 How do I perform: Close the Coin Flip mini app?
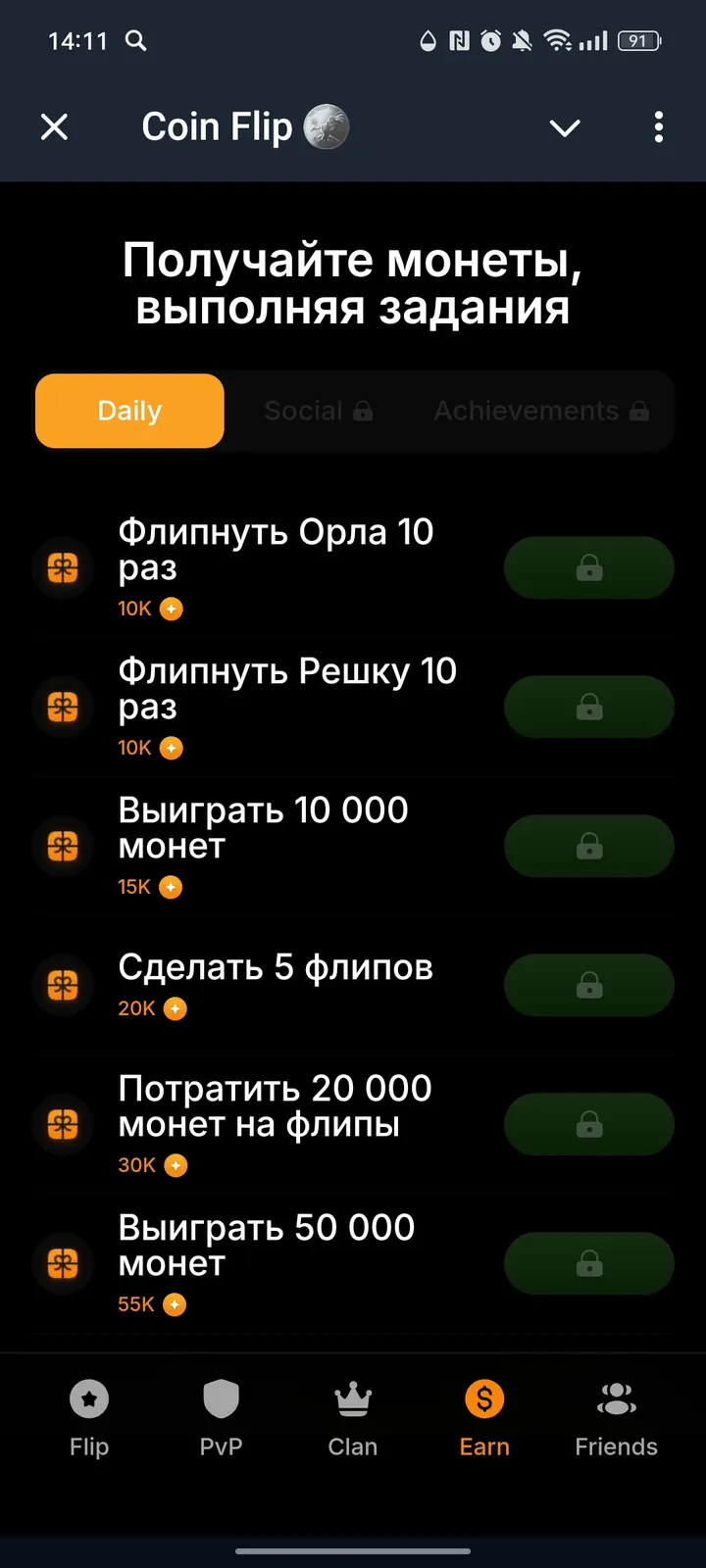(54, 127)
